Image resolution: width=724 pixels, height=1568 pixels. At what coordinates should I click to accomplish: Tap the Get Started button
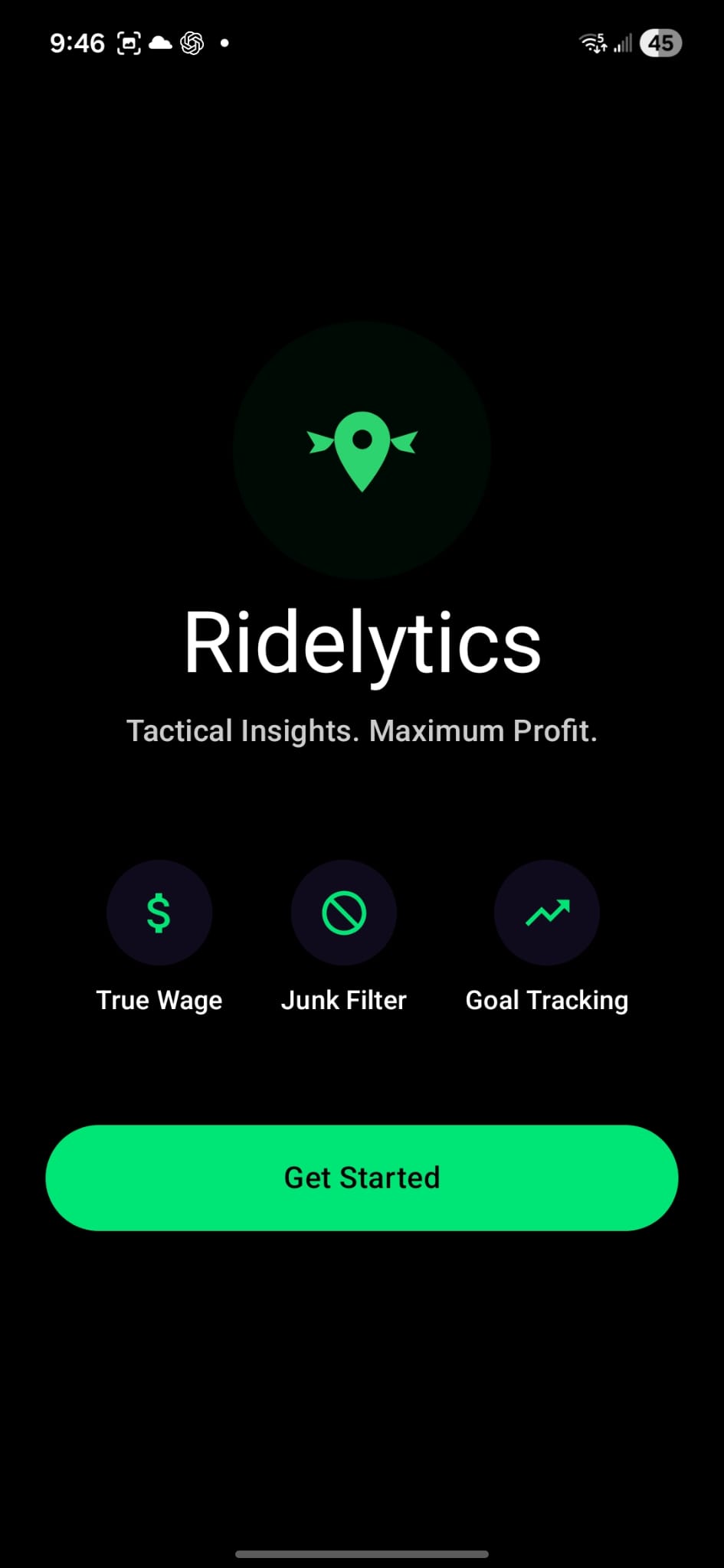tap(362, 1177)
